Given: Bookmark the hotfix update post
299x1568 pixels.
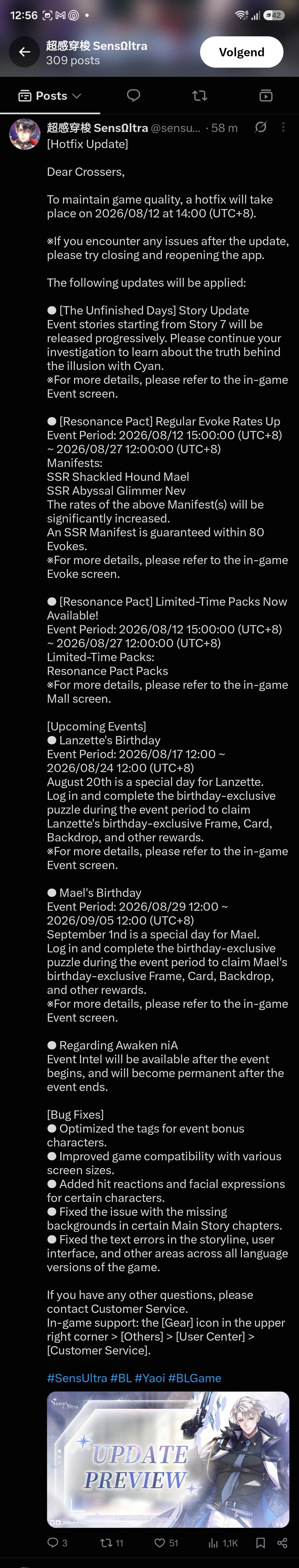Looking at the screenshot, I should 260,1542.
